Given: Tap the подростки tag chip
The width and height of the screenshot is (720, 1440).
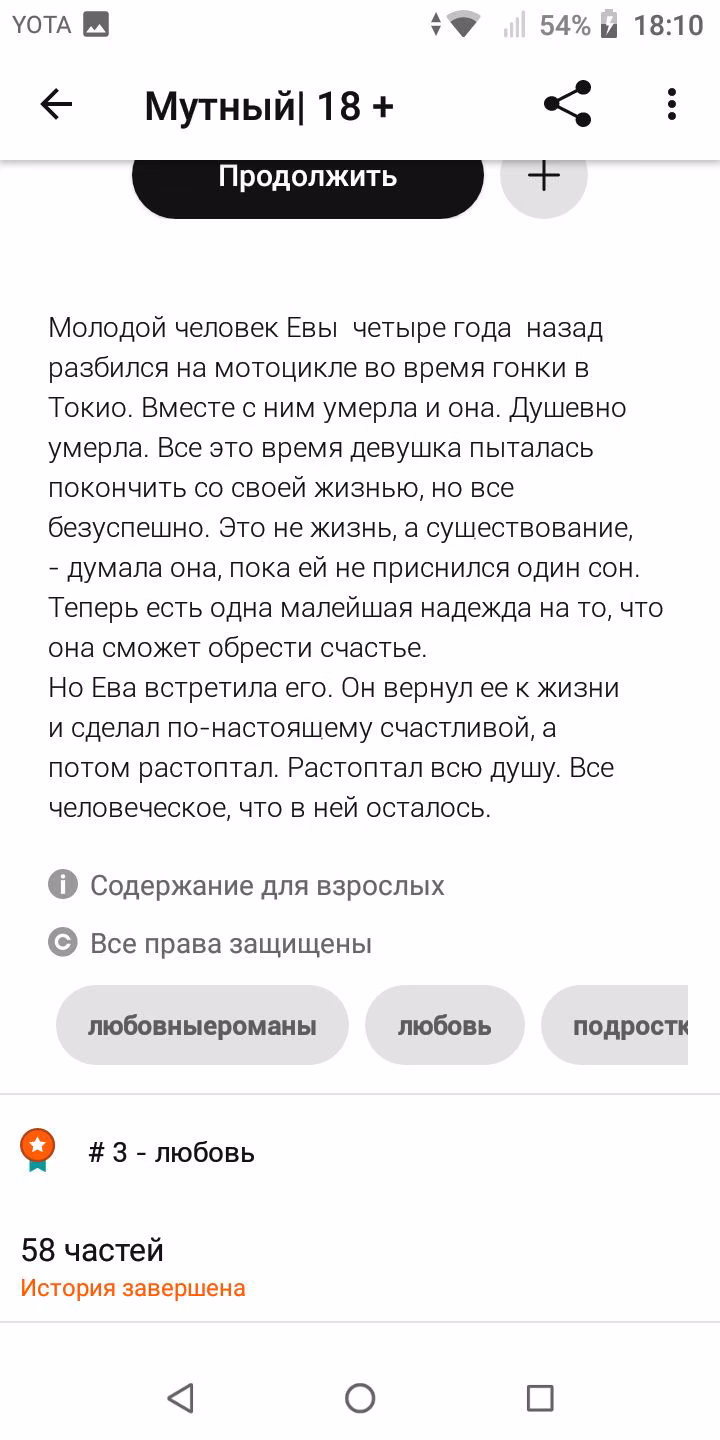Looking at the screenshot, I should click(615, 1025).
